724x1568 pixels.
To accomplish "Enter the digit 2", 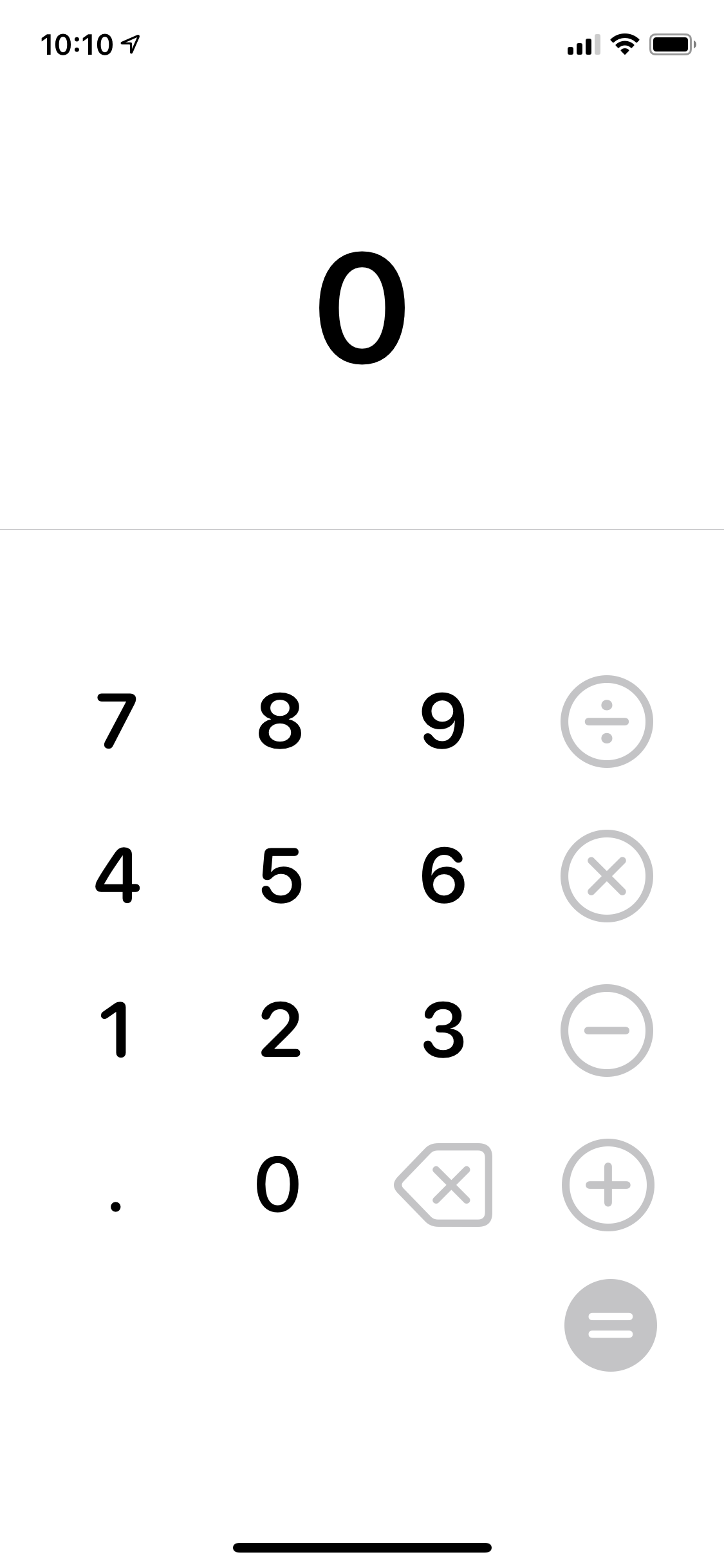I will [281, 1030].
